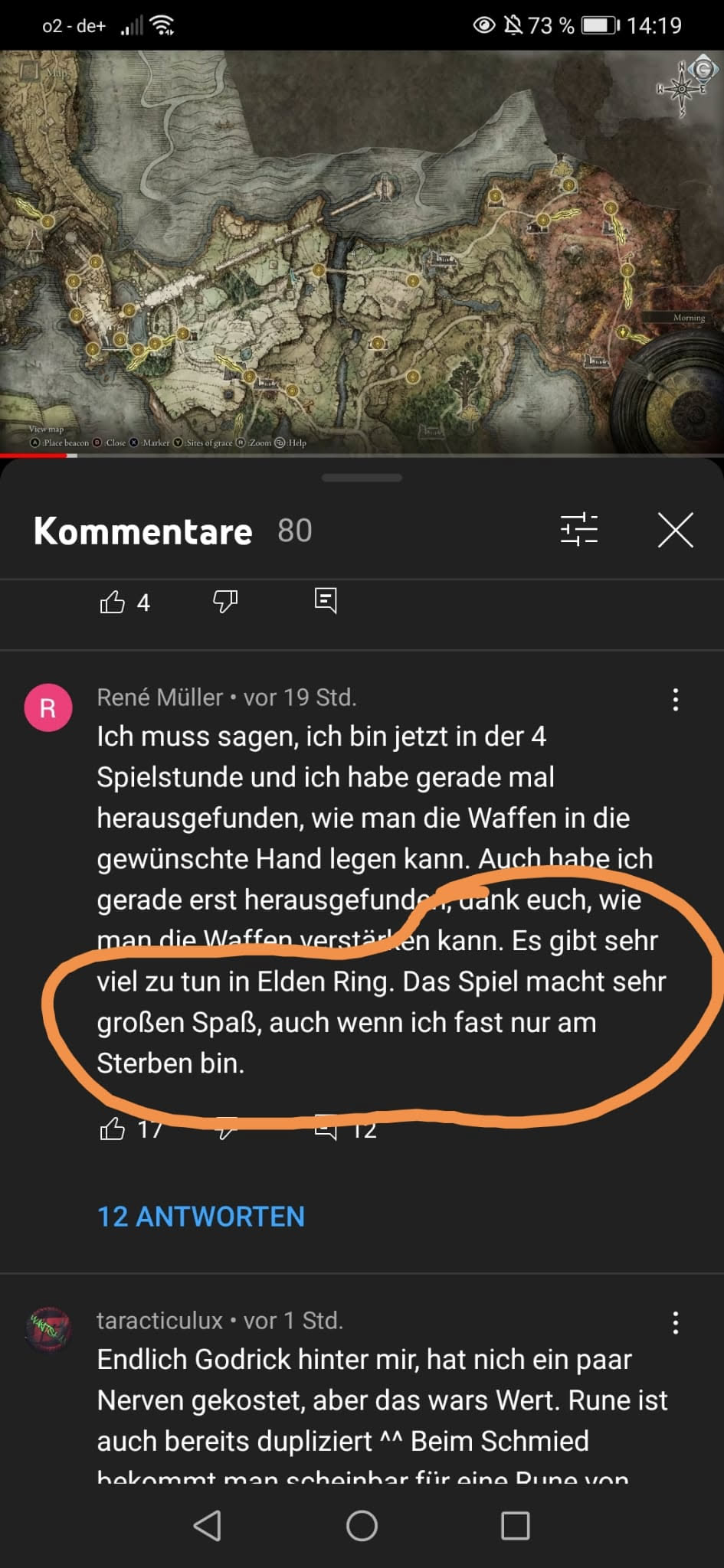Viewport: 724px width, 1568px height.
Task: Close the Kommentare panel
Action: click(675, 530)
